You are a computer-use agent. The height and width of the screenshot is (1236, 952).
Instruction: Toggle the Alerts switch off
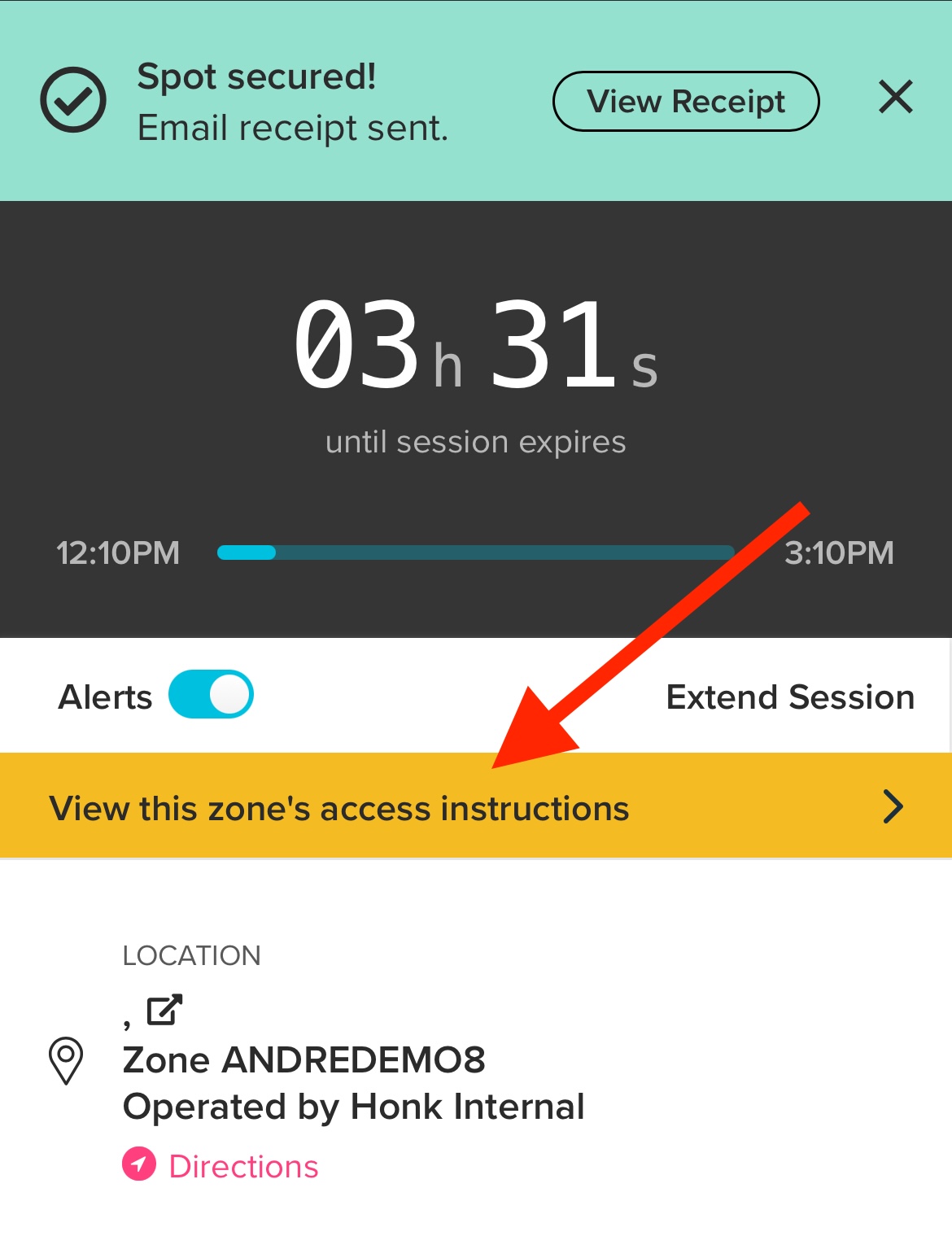pyautogui.click(x=211, y=695)
